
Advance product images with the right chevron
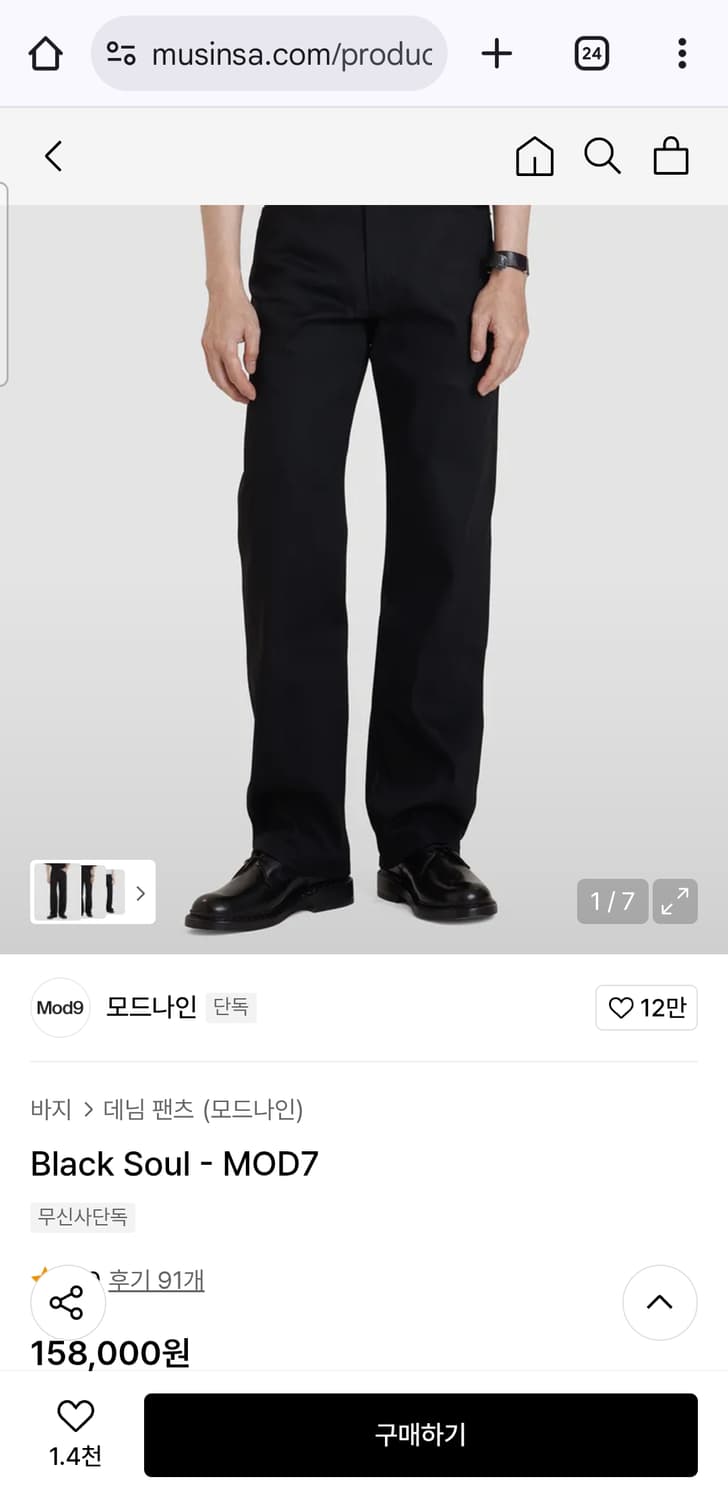click(x=141, y=891)
